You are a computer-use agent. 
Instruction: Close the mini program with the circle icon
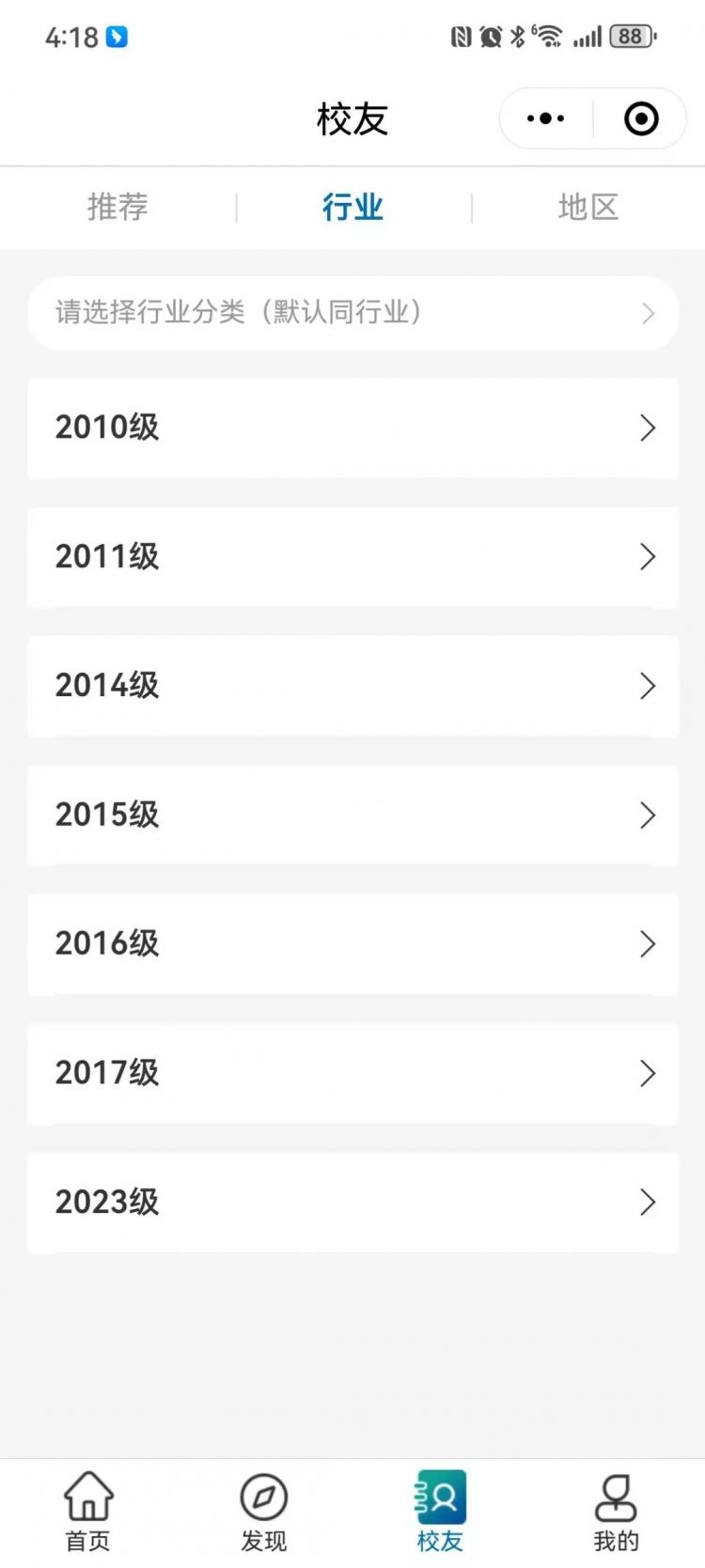click(x=641, y=118)
